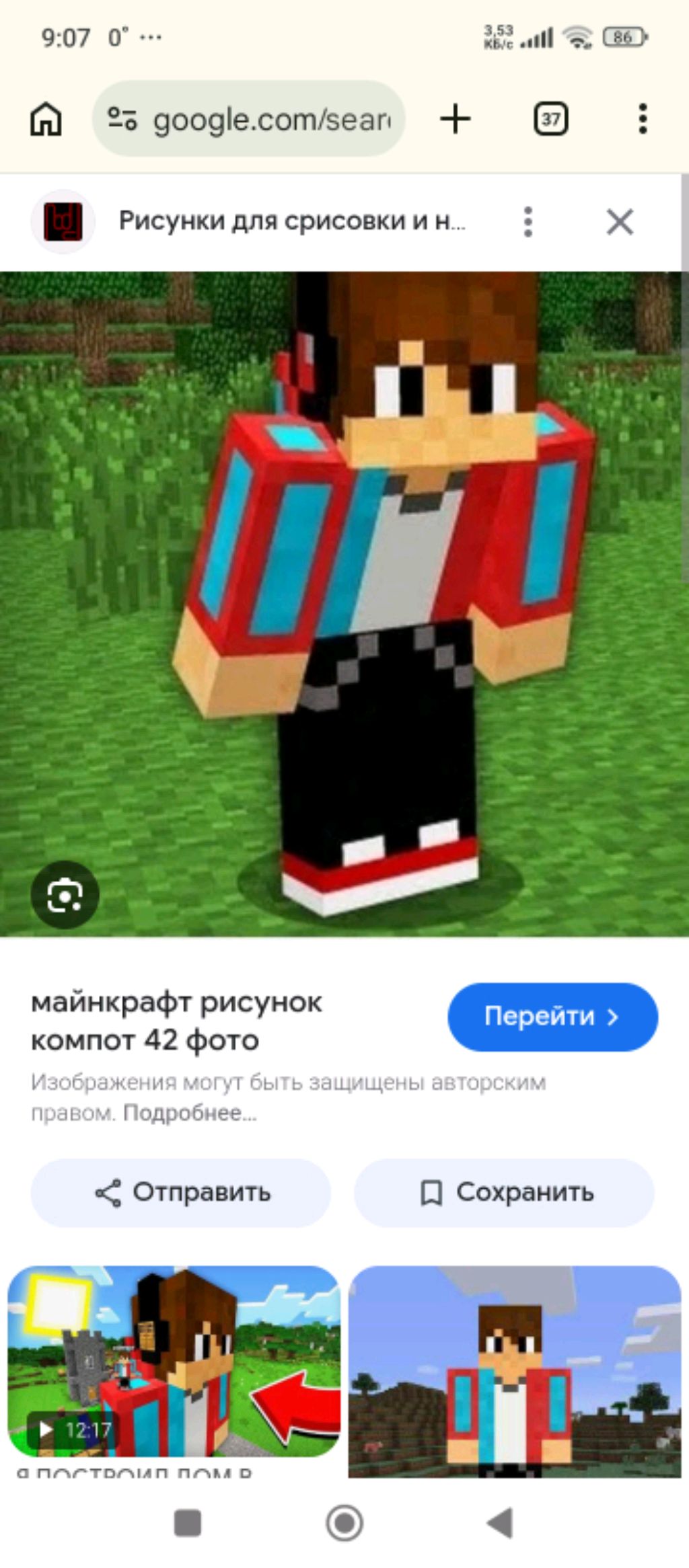Viewport: 689px width, 1568px height.
Task: Open the related skin image with cloudy sky
Action: 515,1372
